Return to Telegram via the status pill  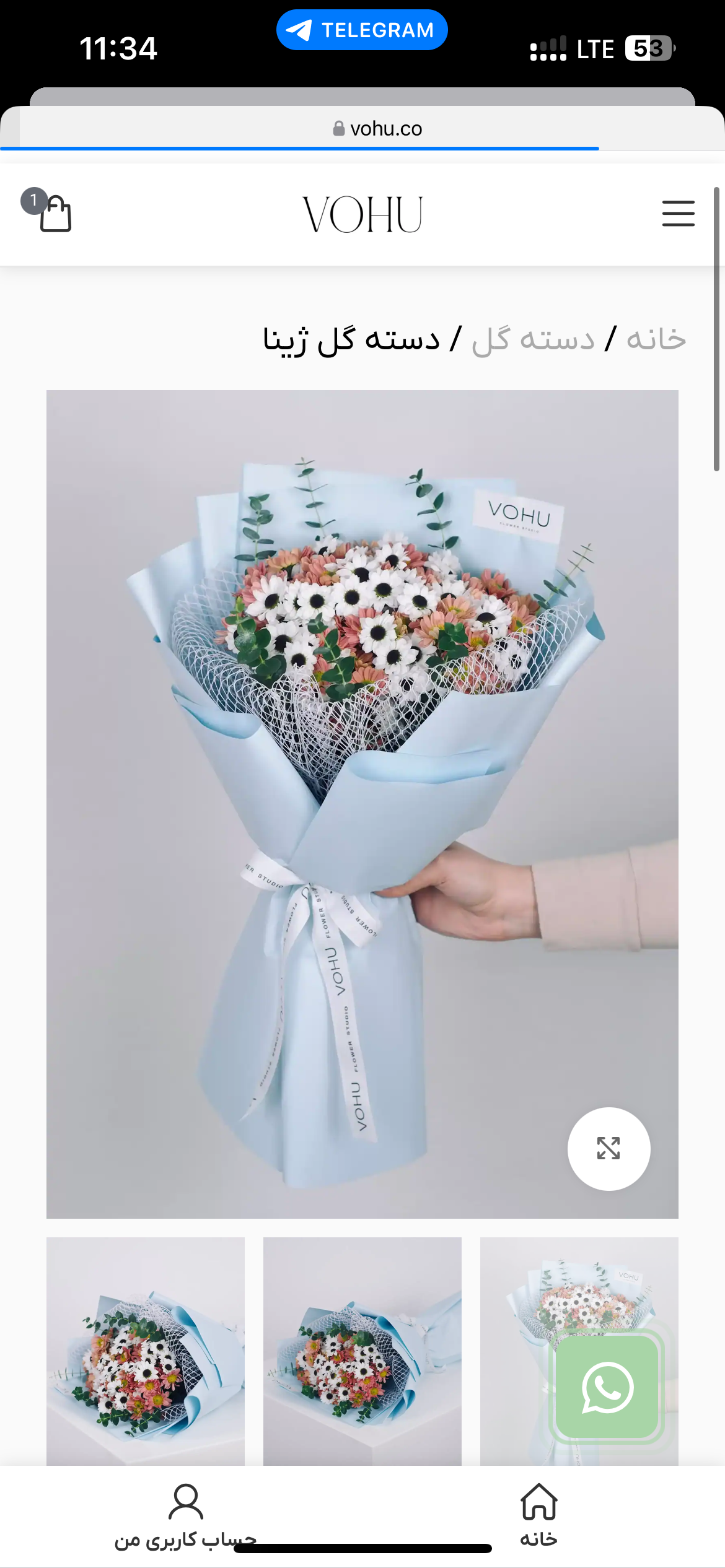(x=362, y=30)
